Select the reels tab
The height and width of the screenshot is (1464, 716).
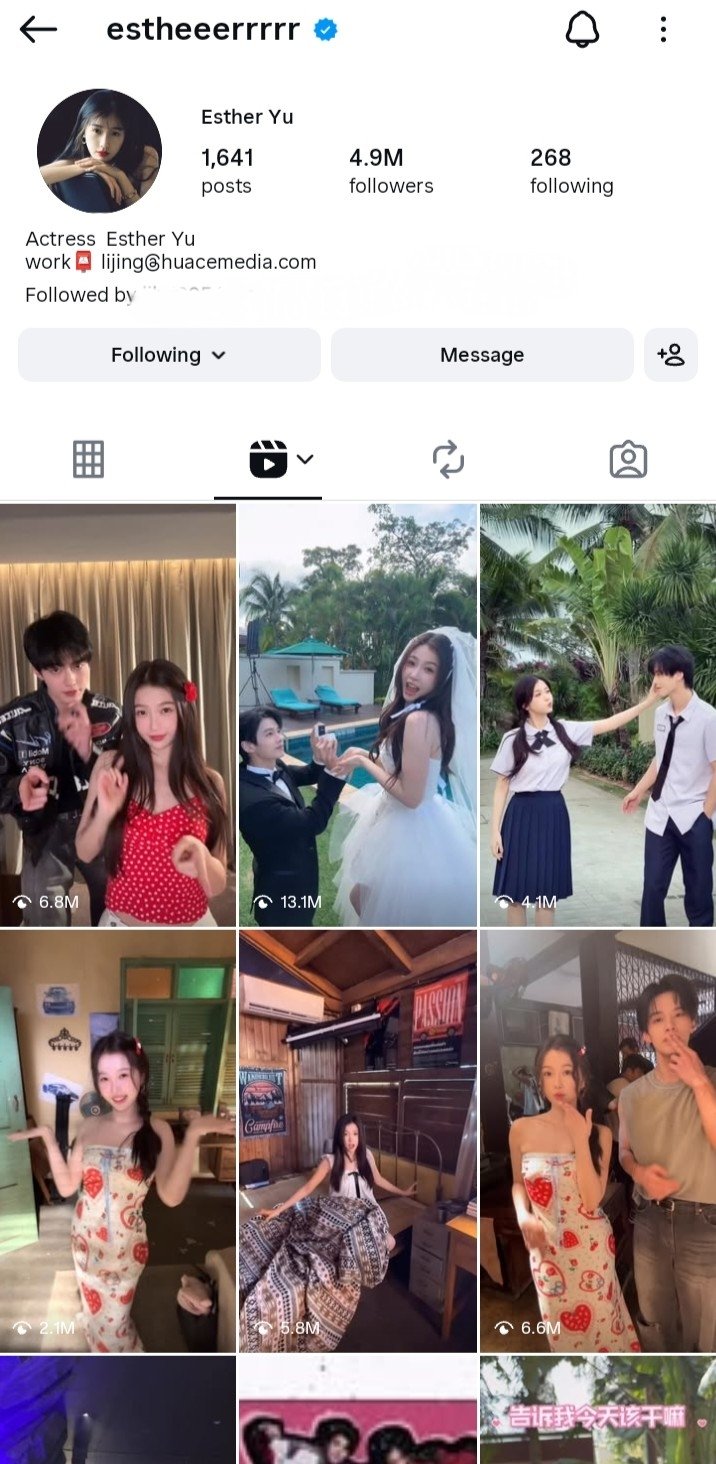pyautogui.click(x=268, y=459)
